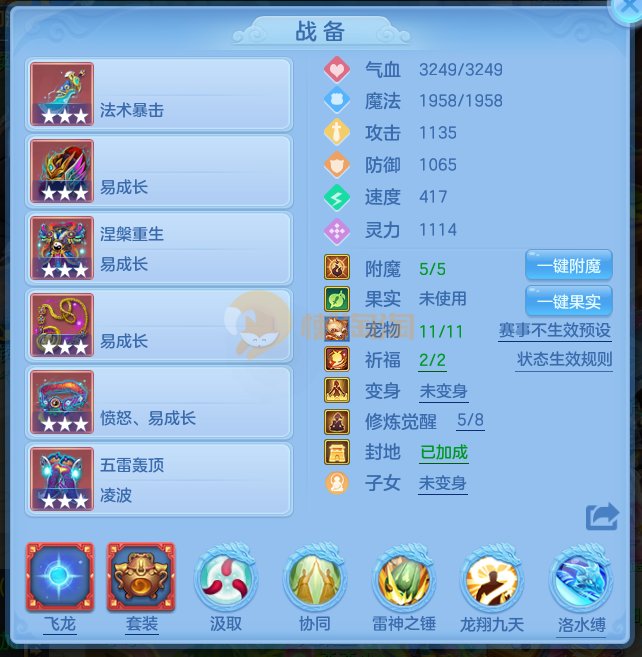Select the 飞龙 skill icon
Screen dimensions: 642x657
(x=60, y=578)
